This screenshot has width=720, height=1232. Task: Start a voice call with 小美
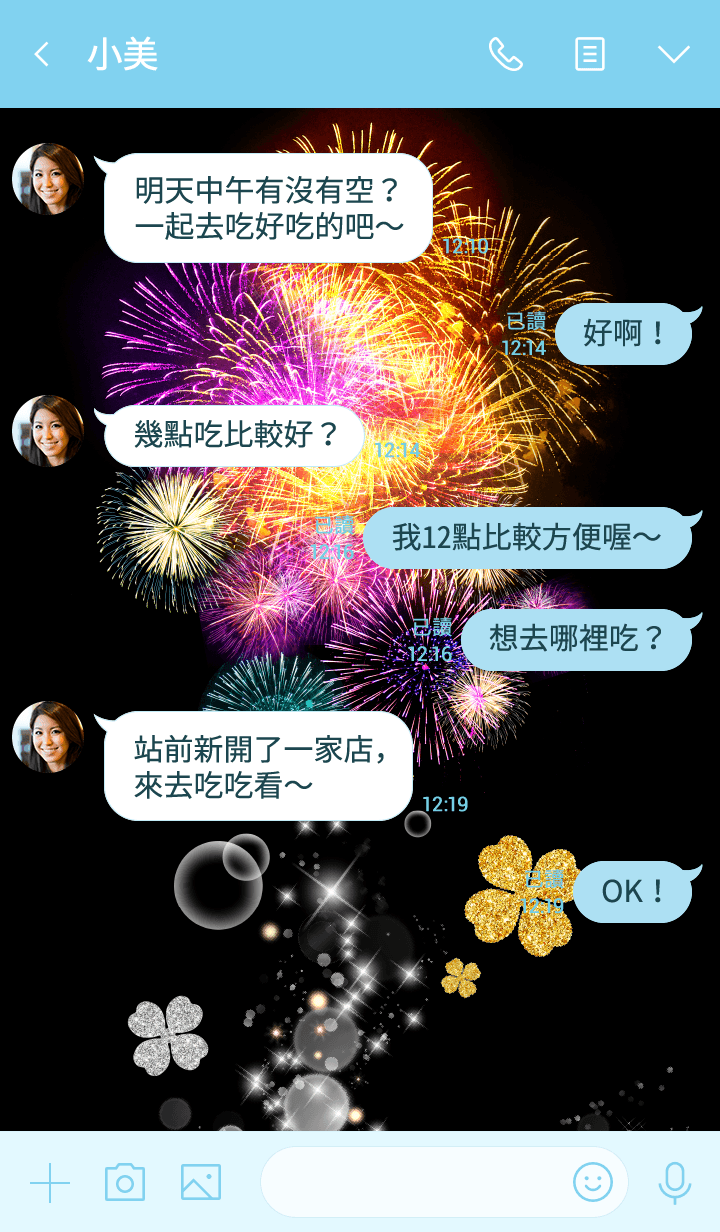pos(505,54)
